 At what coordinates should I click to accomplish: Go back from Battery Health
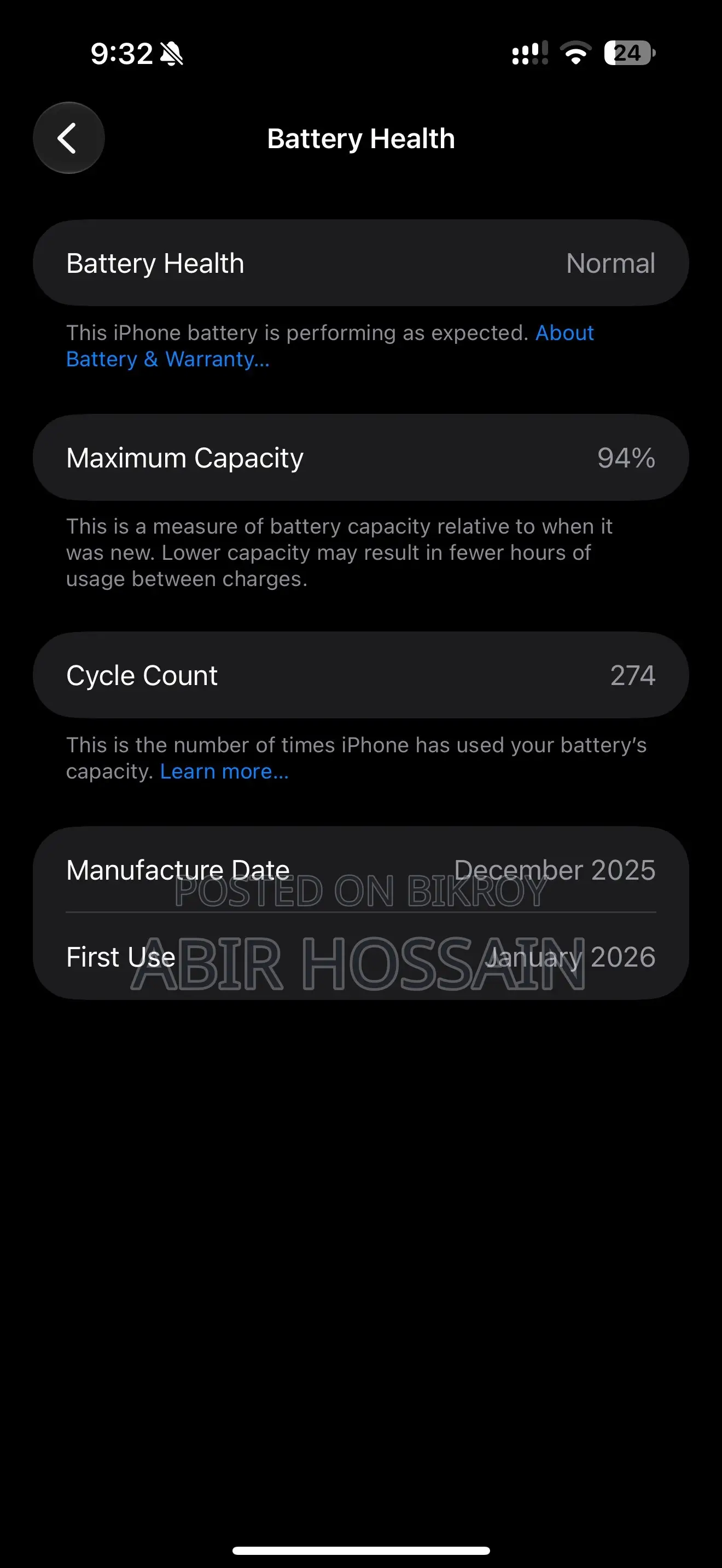tap(68, 138)
